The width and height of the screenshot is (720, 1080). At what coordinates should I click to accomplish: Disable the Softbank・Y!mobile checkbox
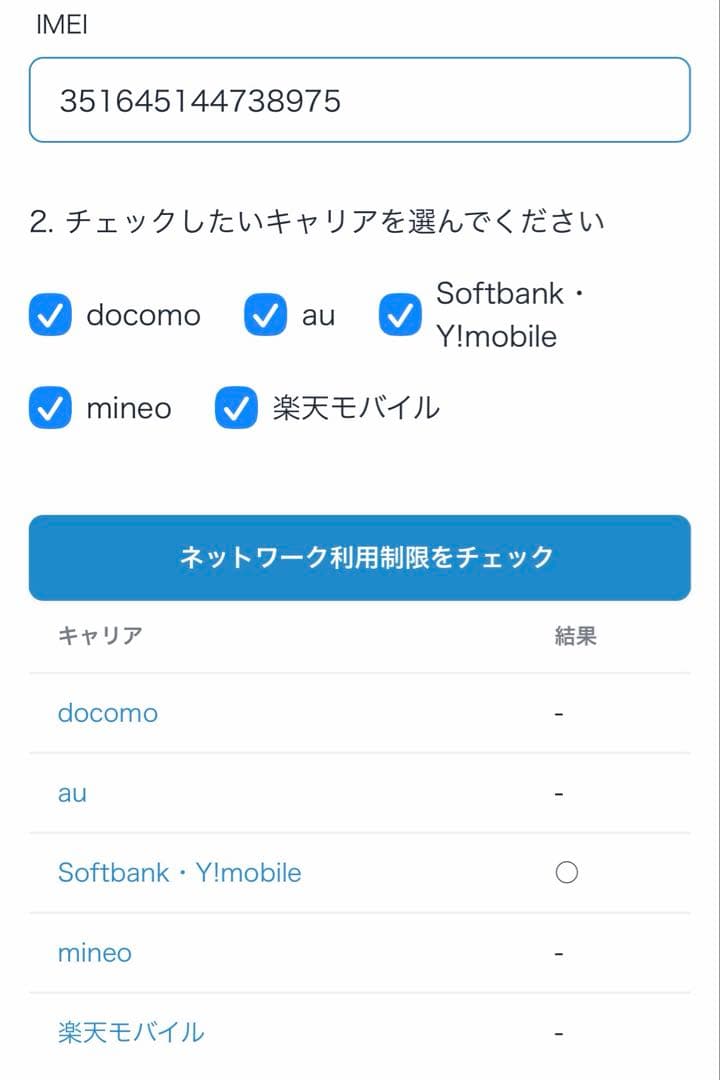400,315
